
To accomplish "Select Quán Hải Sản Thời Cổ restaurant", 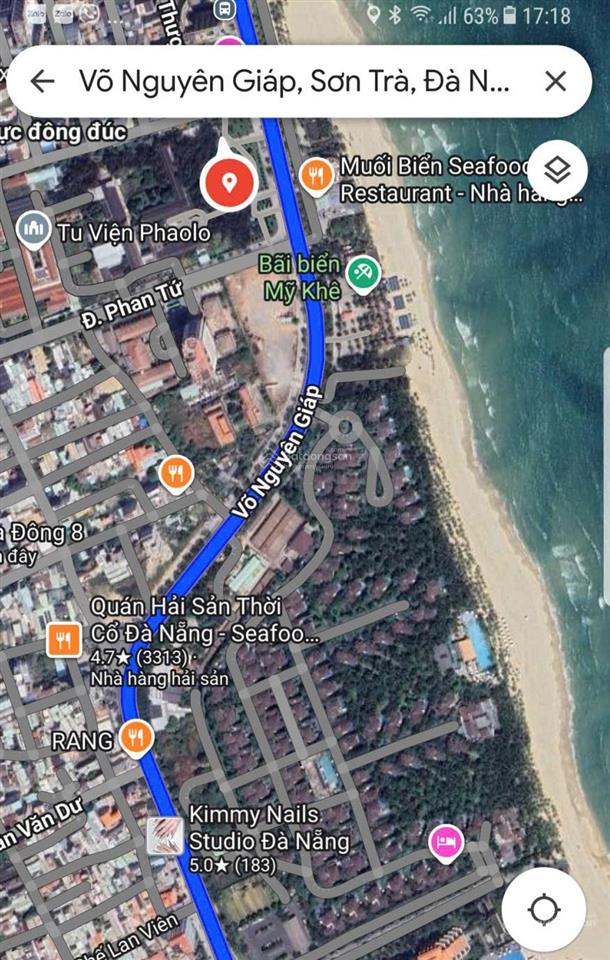I will [63, 639].
